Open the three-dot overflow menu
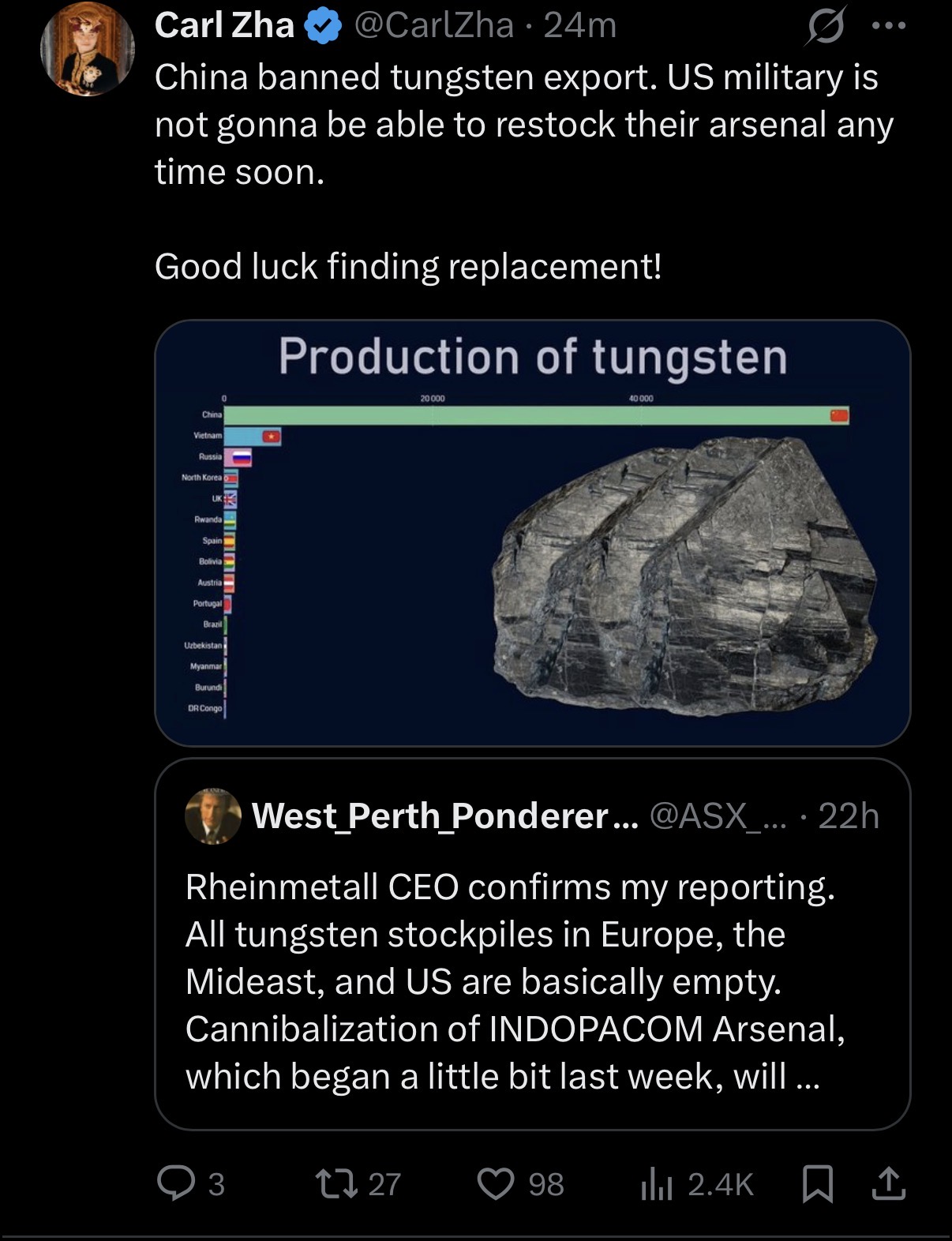 (889, 26)
